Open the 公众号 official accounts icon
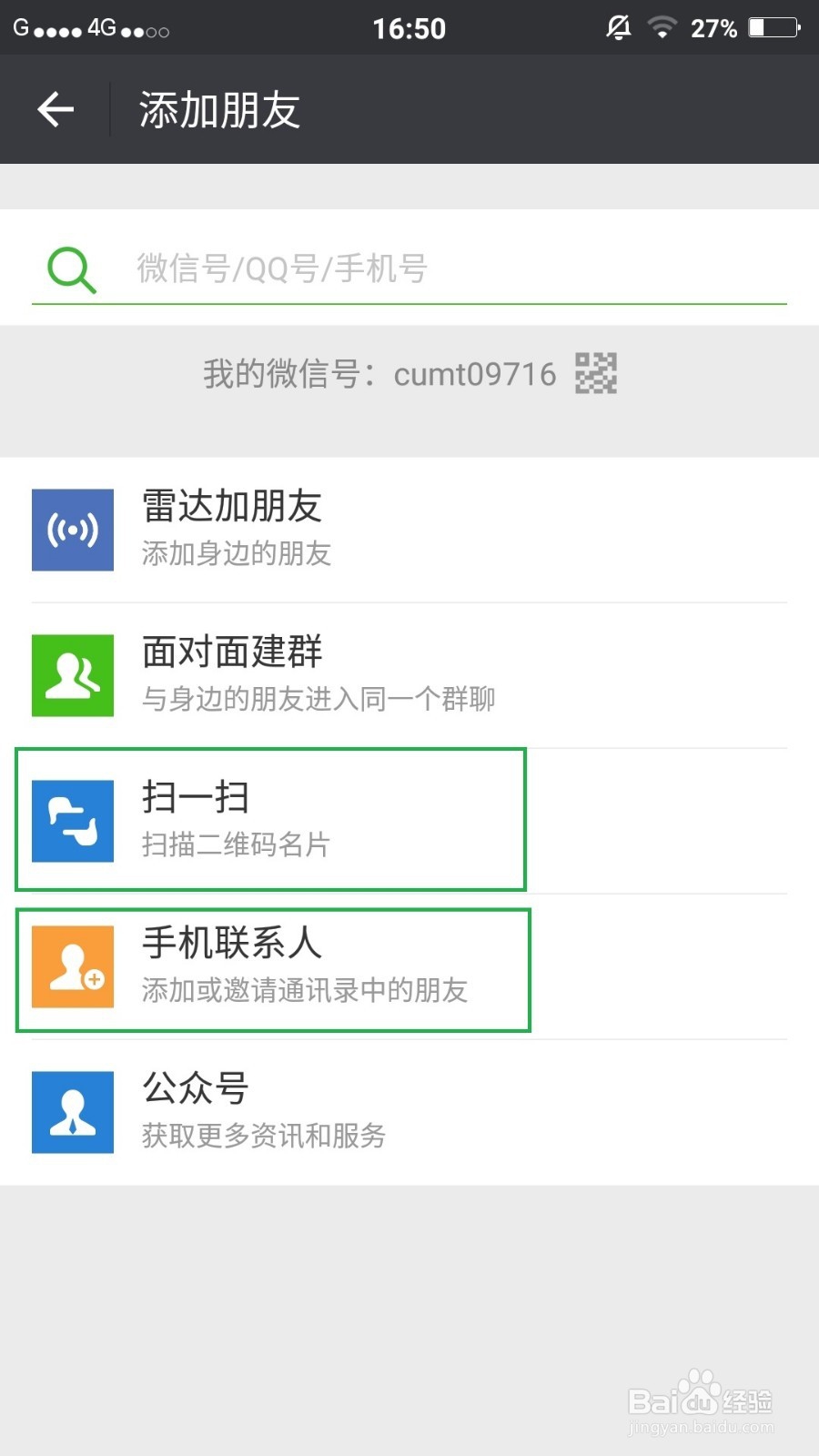Screen dimensions: 819x1456 click(73, 1111)
